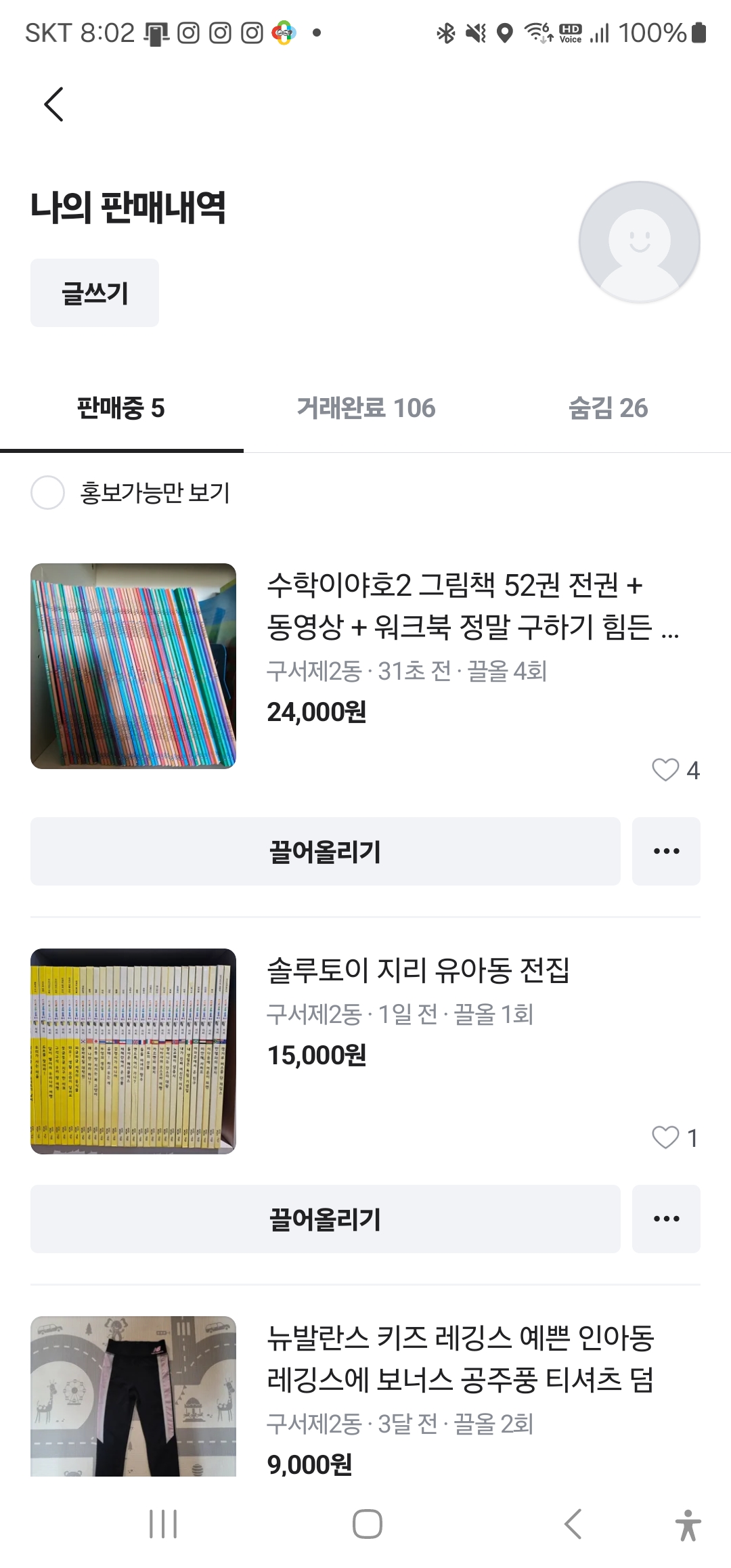Go to the home screen
The width and height of the screenshot is (731, 1568).
point(367,1524)
